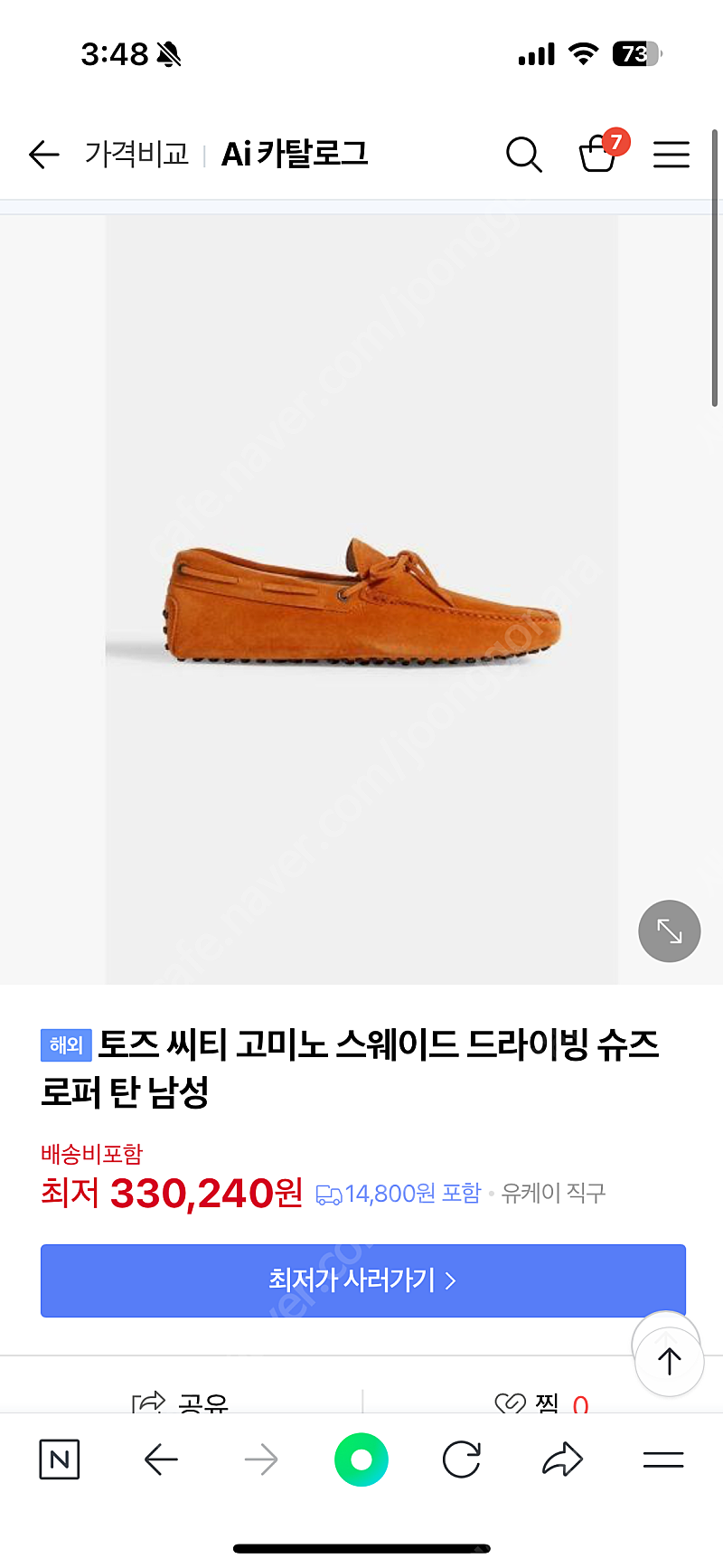
Task: Open the search magnifier
Action: click(x=523, y=155)
